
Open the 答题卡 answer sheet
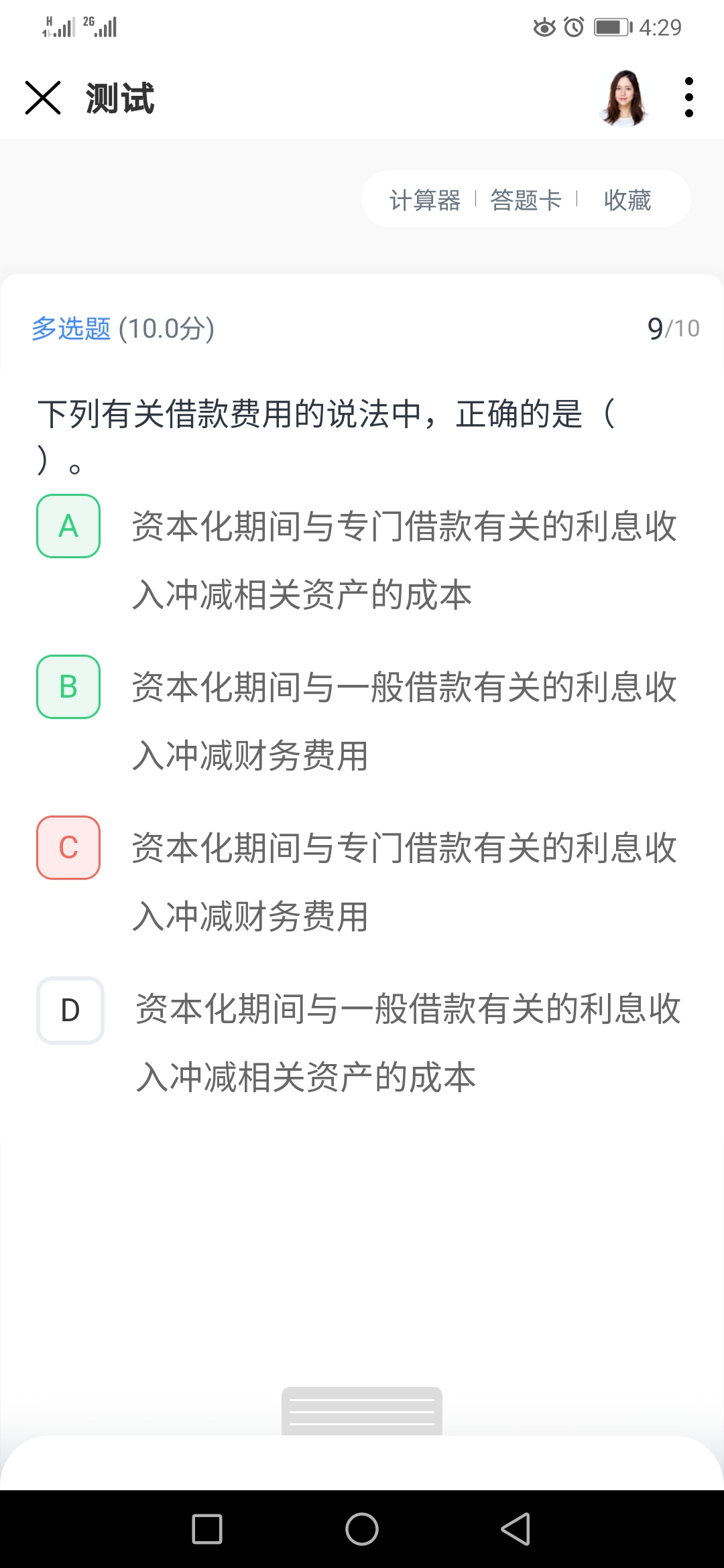pos(526,200)
